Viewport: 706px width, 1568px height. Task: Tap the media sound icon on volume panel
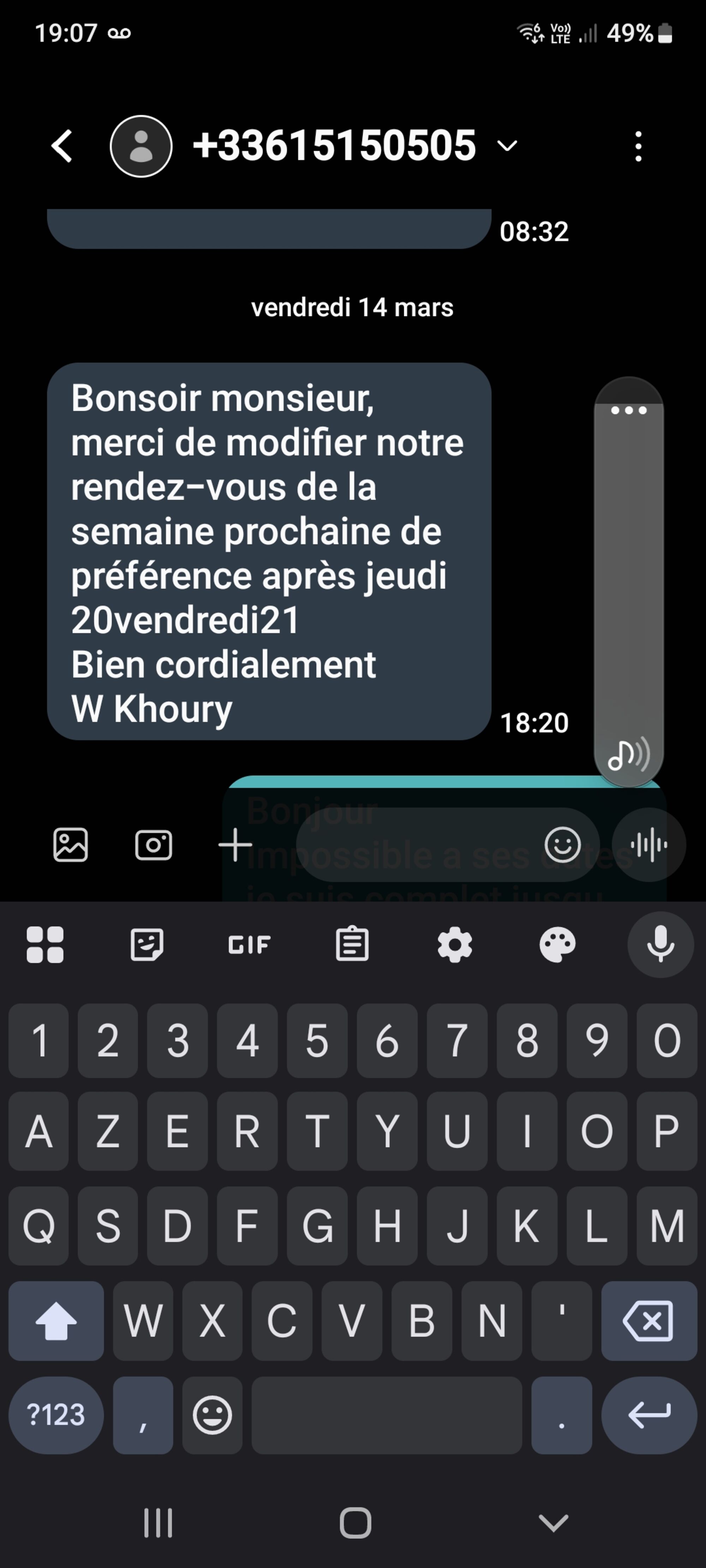pos(629,755)
